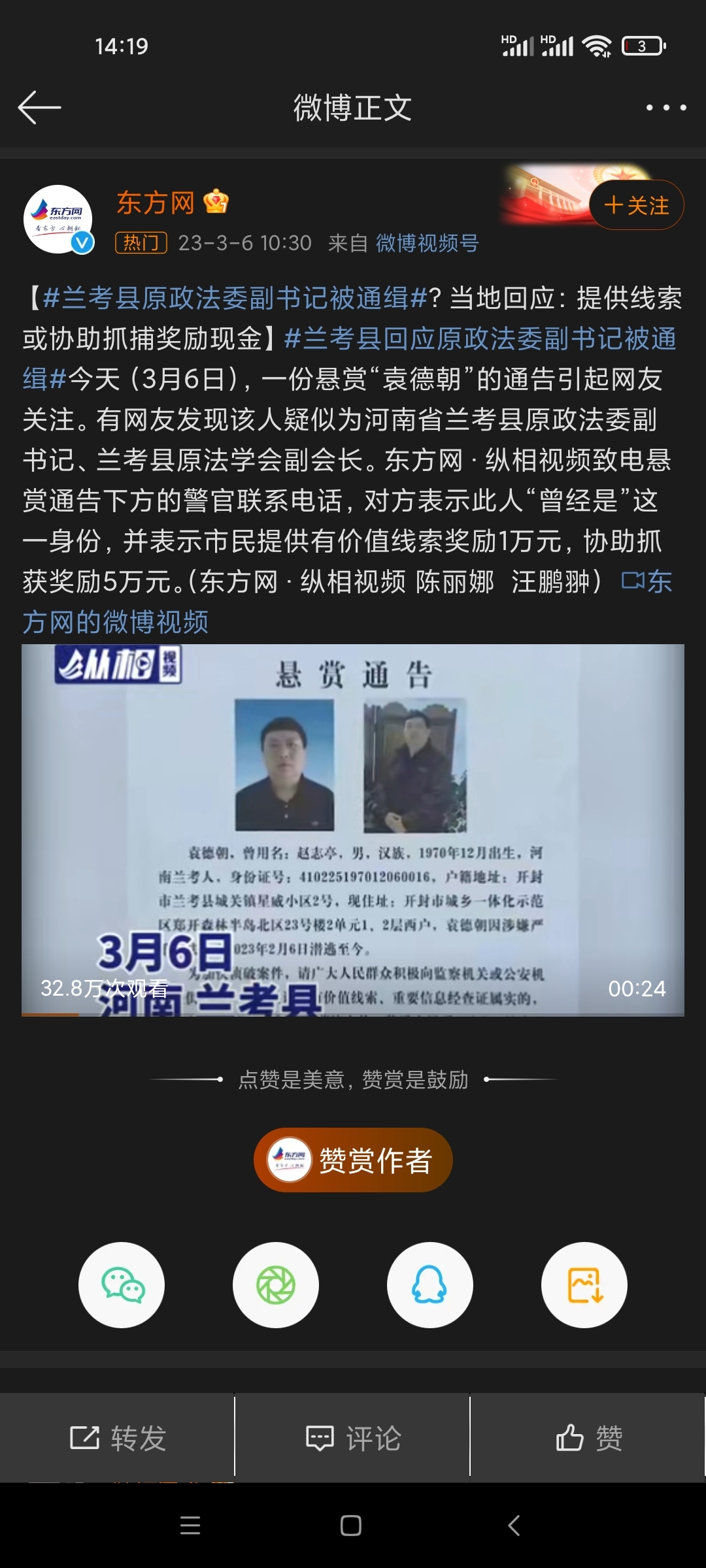Save the post as an image
706x1568 pixels.
pyautogui.click(x=584, y=1284)
